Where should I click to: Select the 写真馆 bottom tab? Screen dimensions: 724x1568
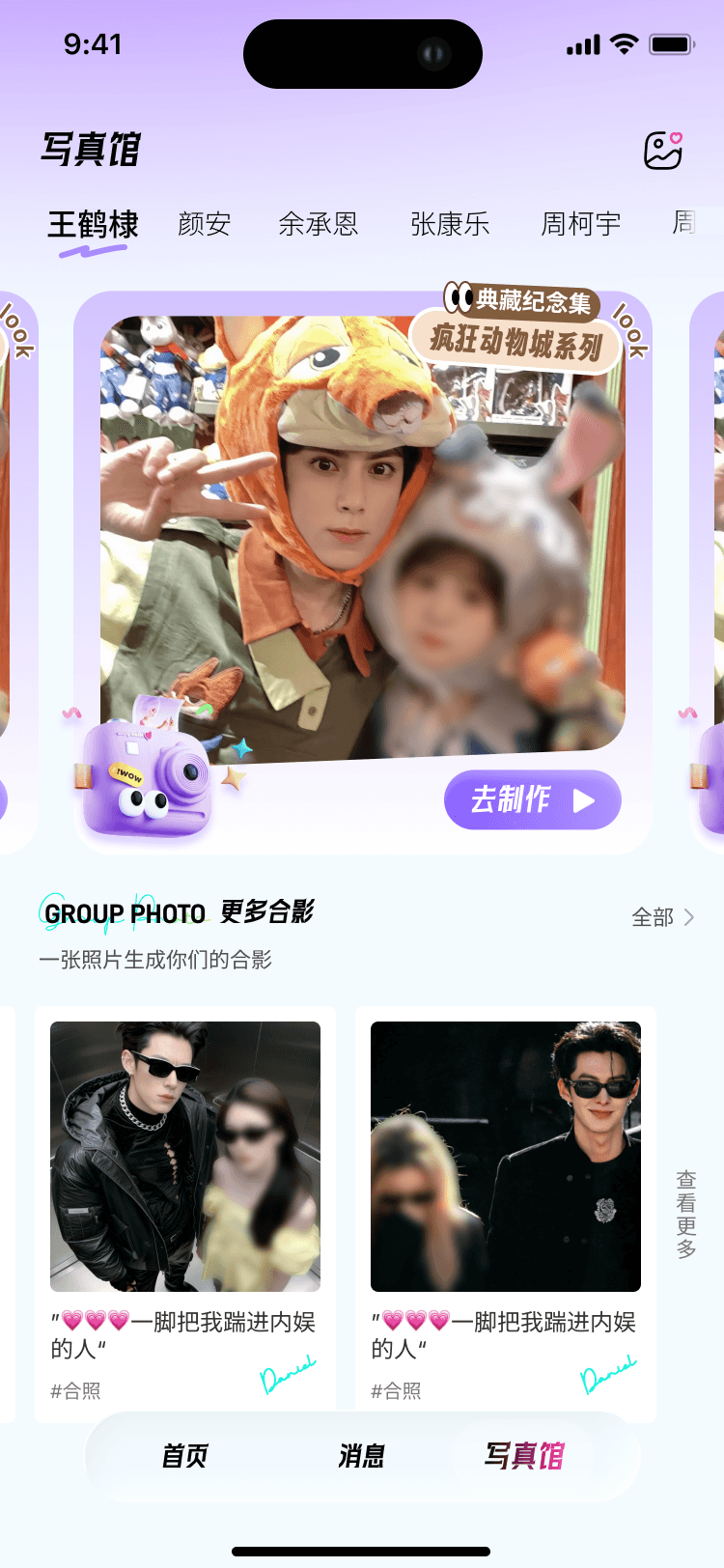(524, 1456)
